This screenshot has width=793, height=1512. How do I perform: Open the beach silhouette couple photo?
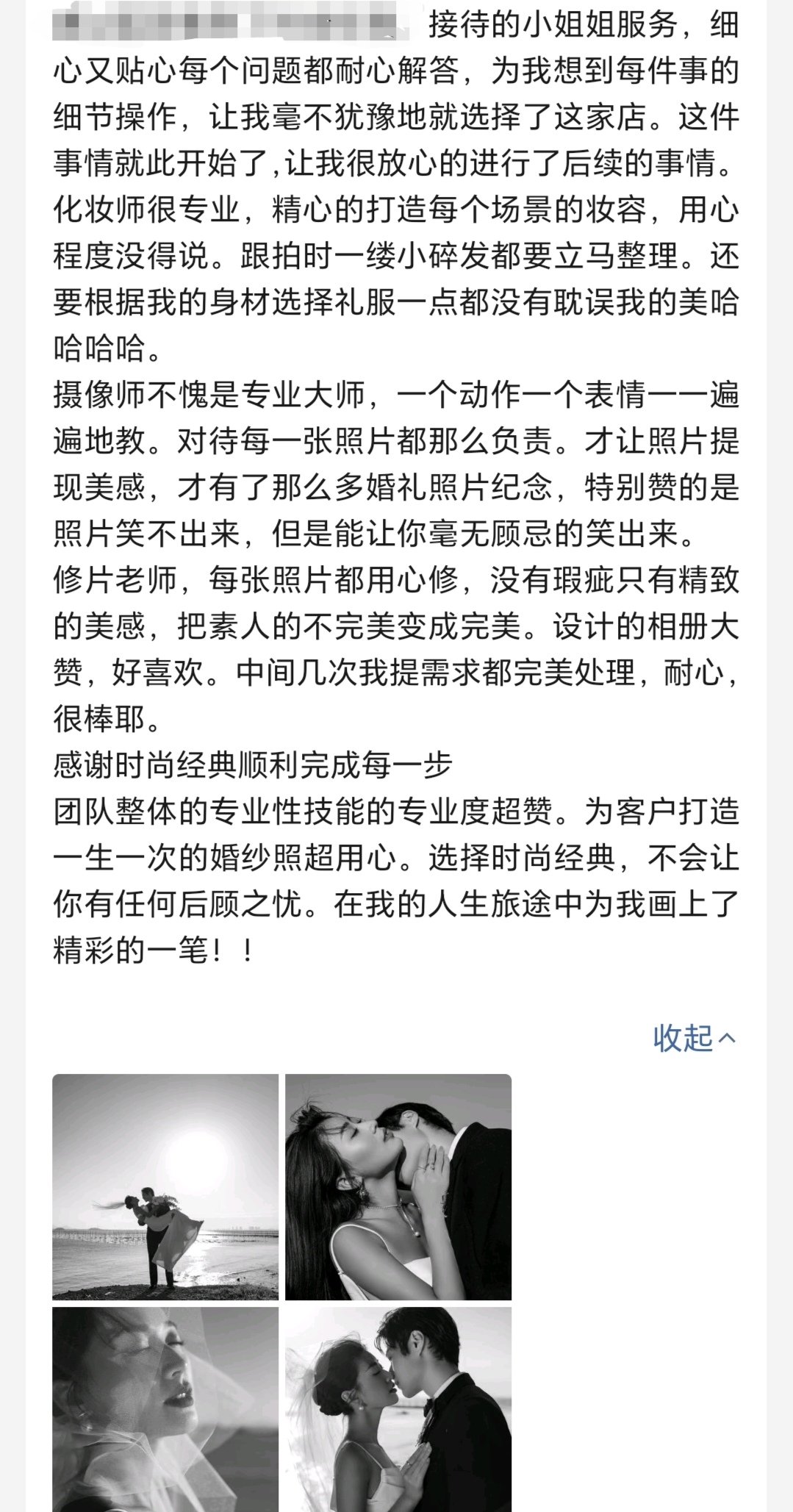(x=165, y=1186)
